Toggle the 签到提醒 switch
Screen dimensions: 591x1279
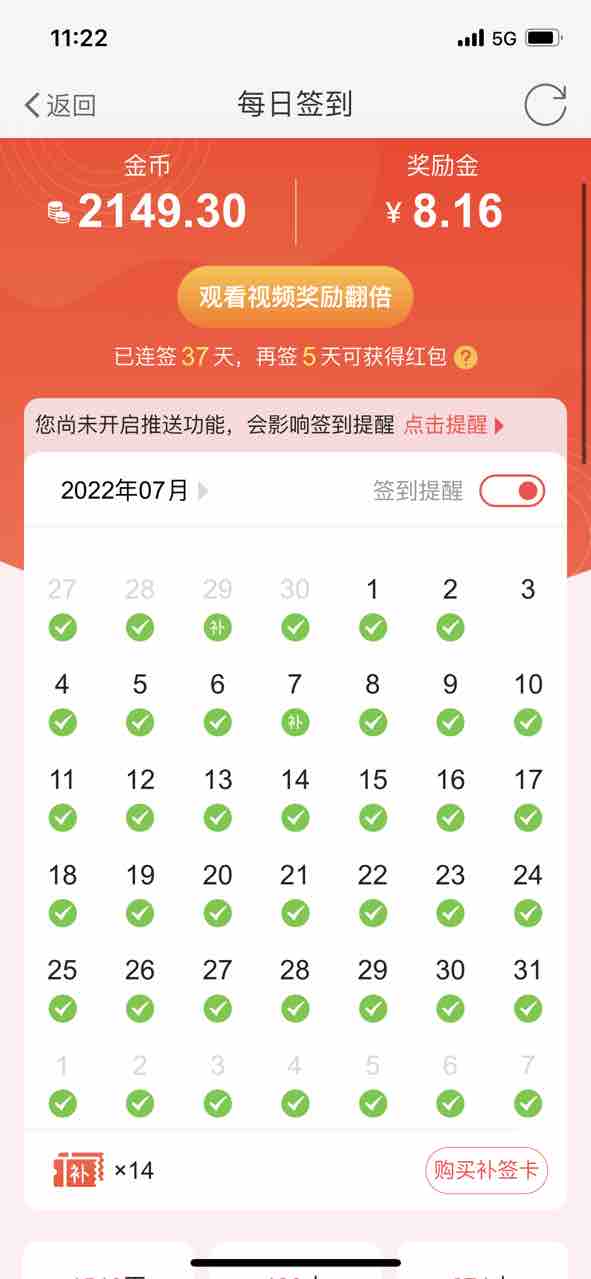(512, 491)
